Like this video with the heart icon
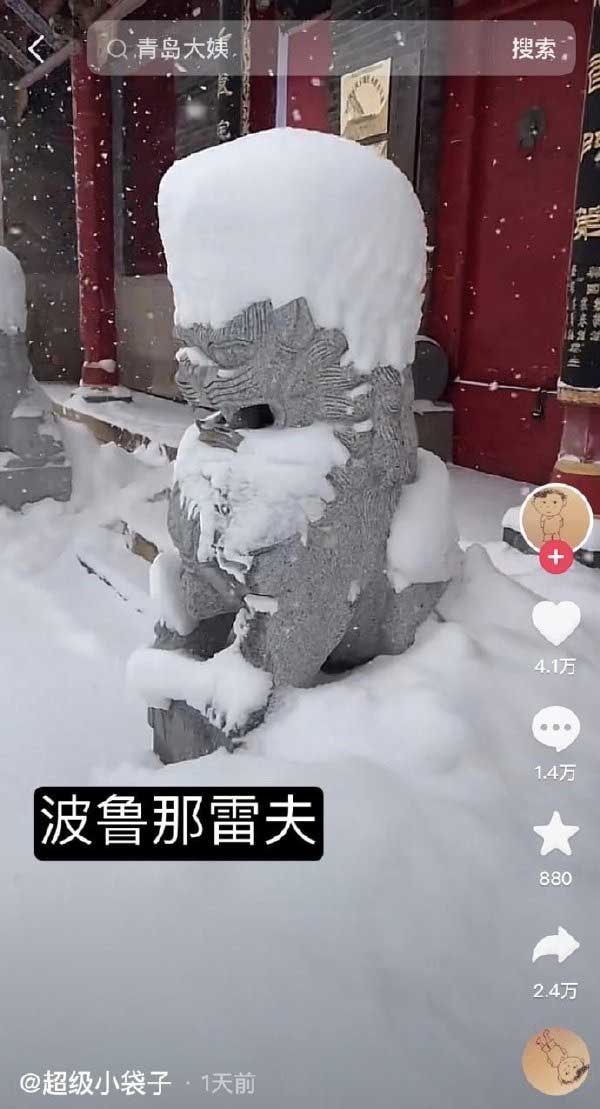Viewport: 600px width, 1109px height. 556,622
